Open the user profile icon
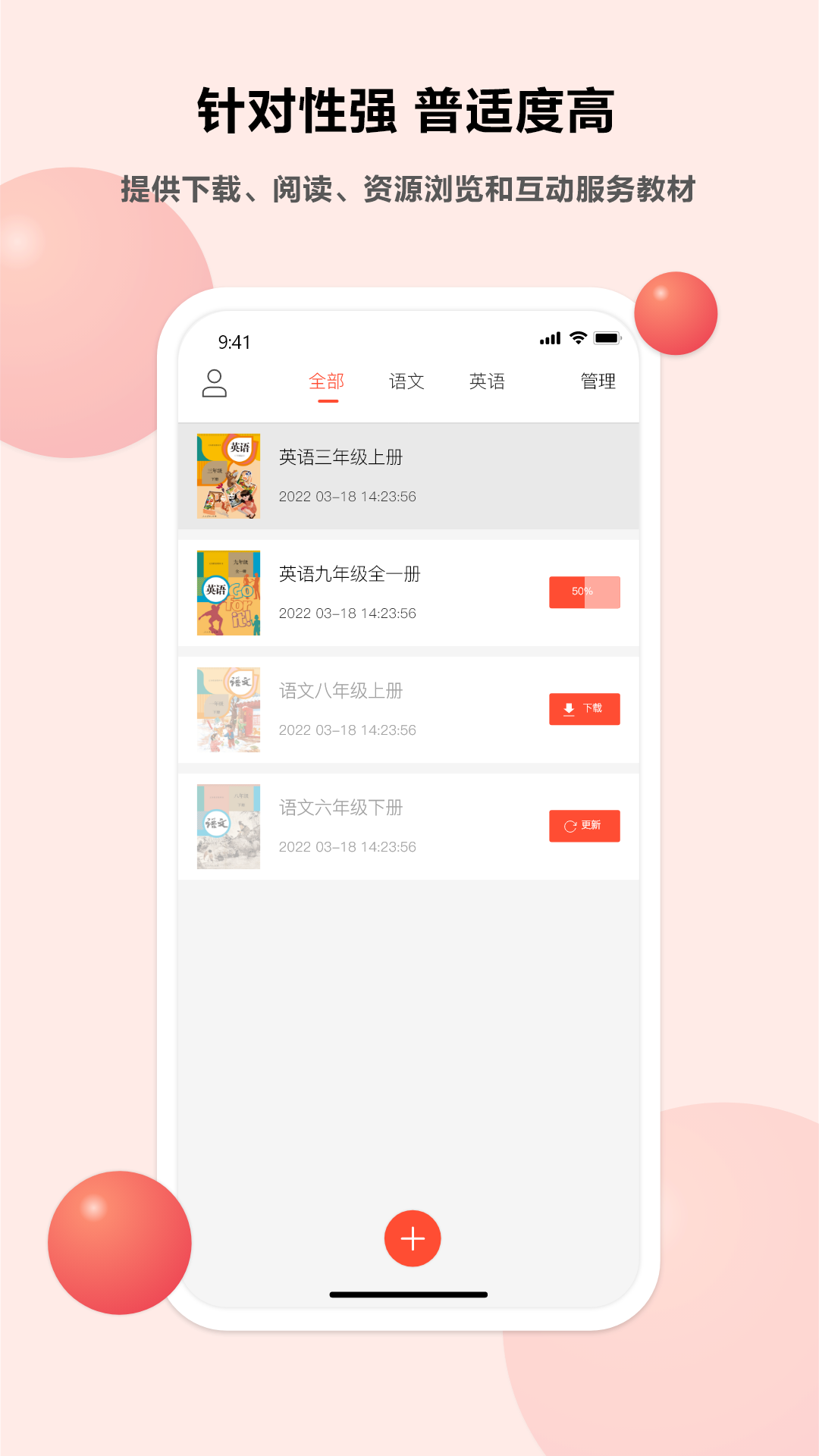This screenshot has height=1456, width=819. [215, 383]
